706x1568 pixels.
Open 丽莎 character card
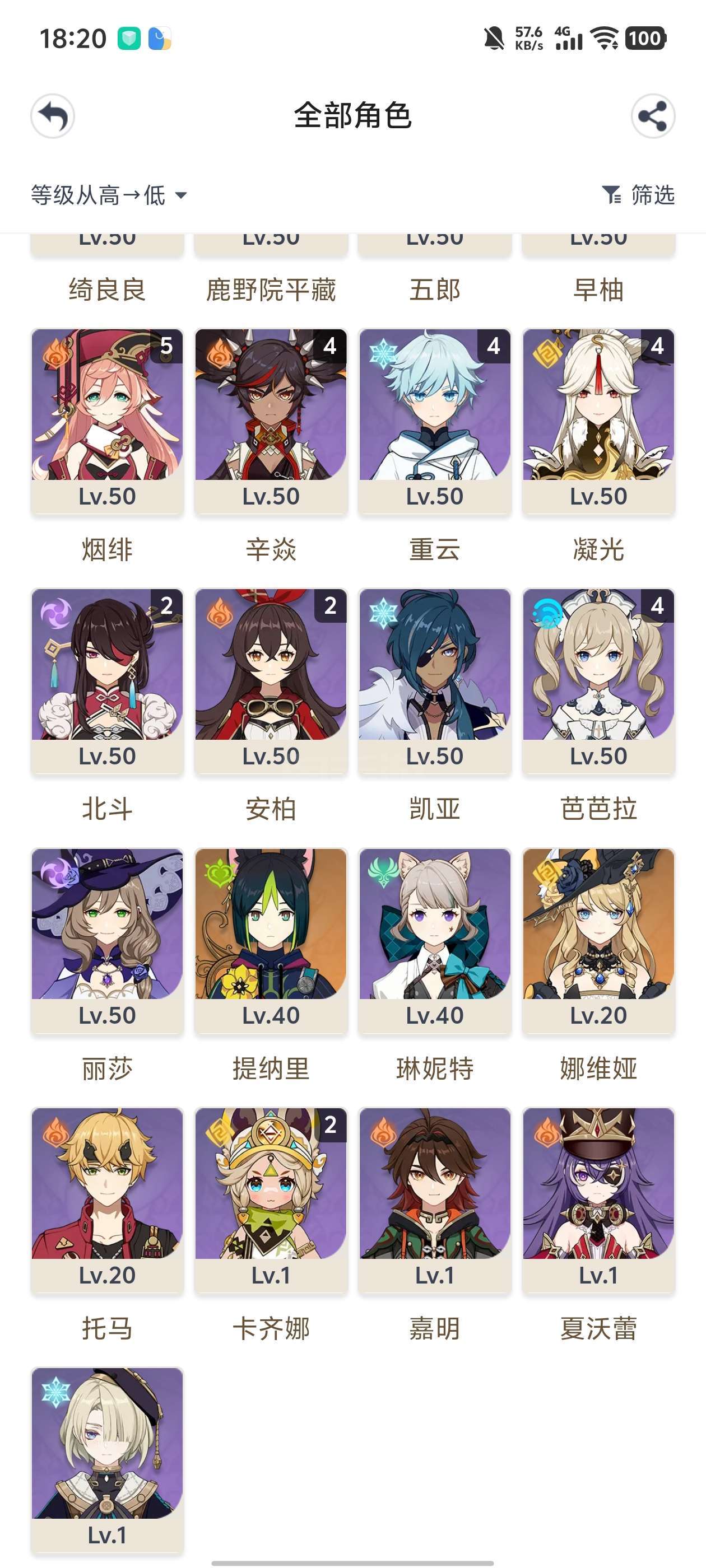pos(107,939)
